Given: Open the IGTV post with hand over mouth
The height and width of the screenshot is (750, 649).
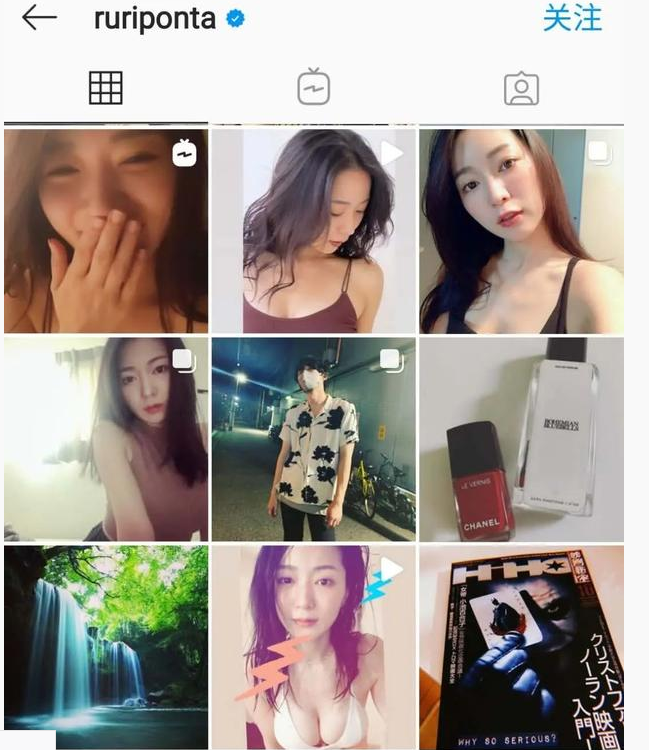Looking at the screenshot, I should 106,230.
